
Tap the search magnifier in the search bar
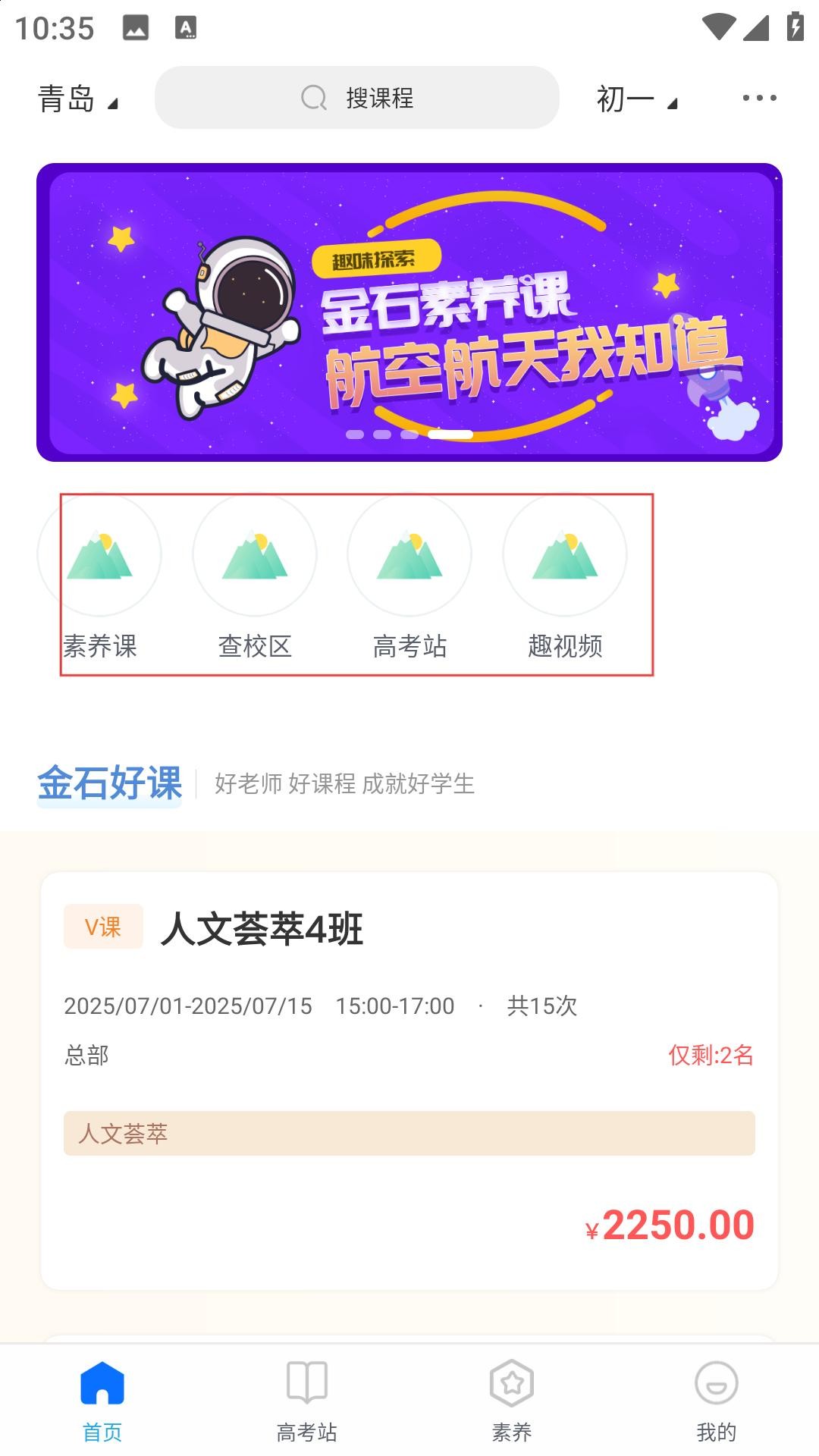(x=312, y=97)
